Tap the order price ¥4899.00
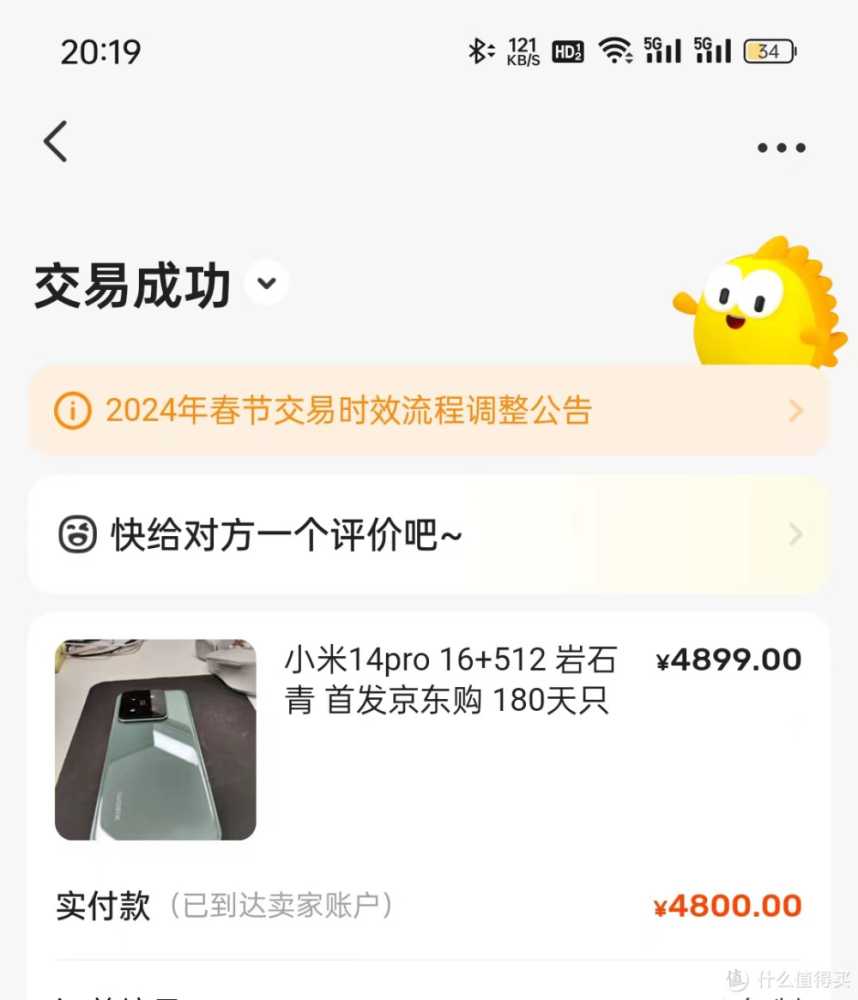 click(727, 660)
